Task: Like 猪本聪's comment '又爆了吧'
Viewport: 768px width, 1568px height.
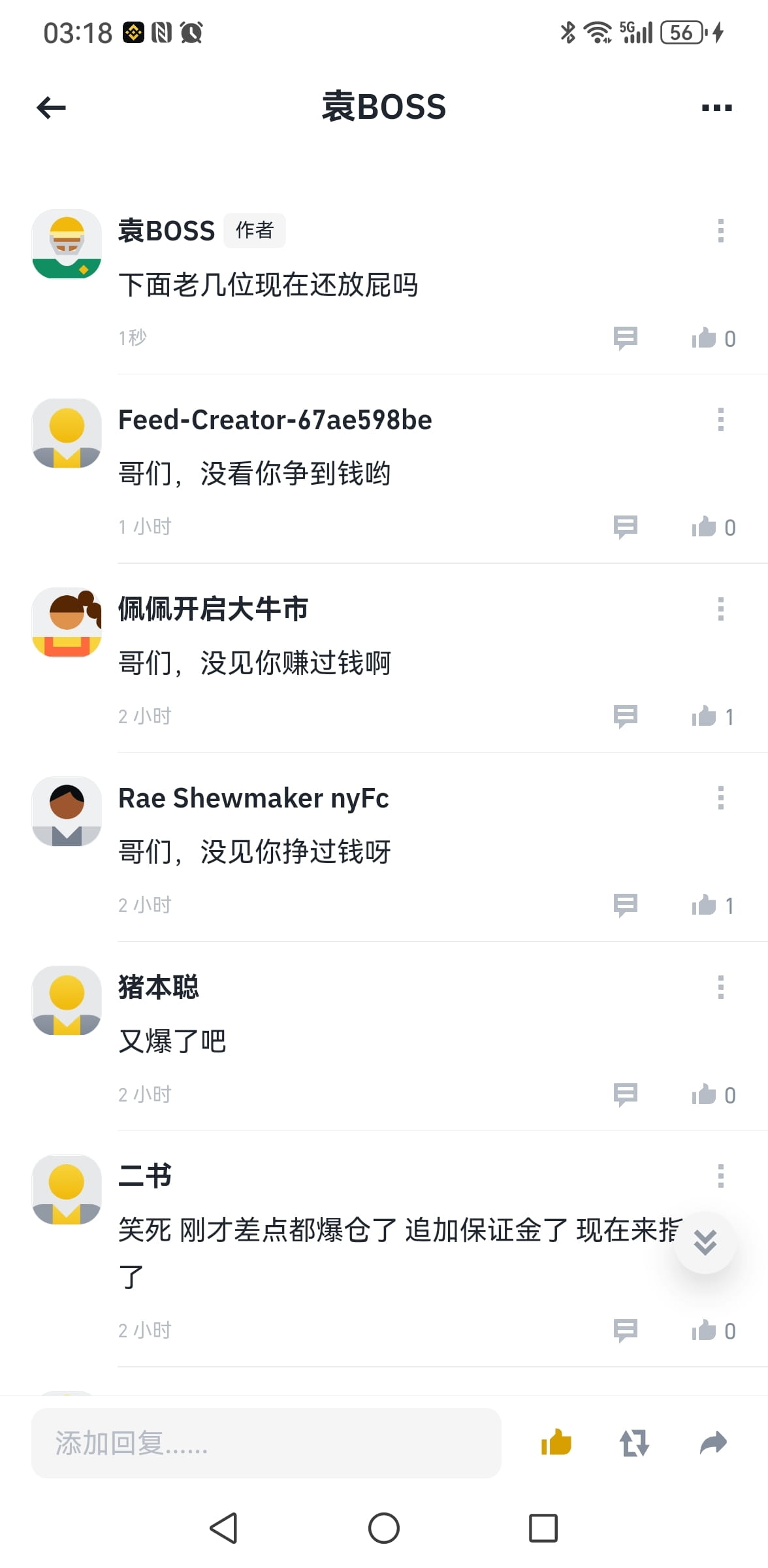Action: coord(704,1094)
